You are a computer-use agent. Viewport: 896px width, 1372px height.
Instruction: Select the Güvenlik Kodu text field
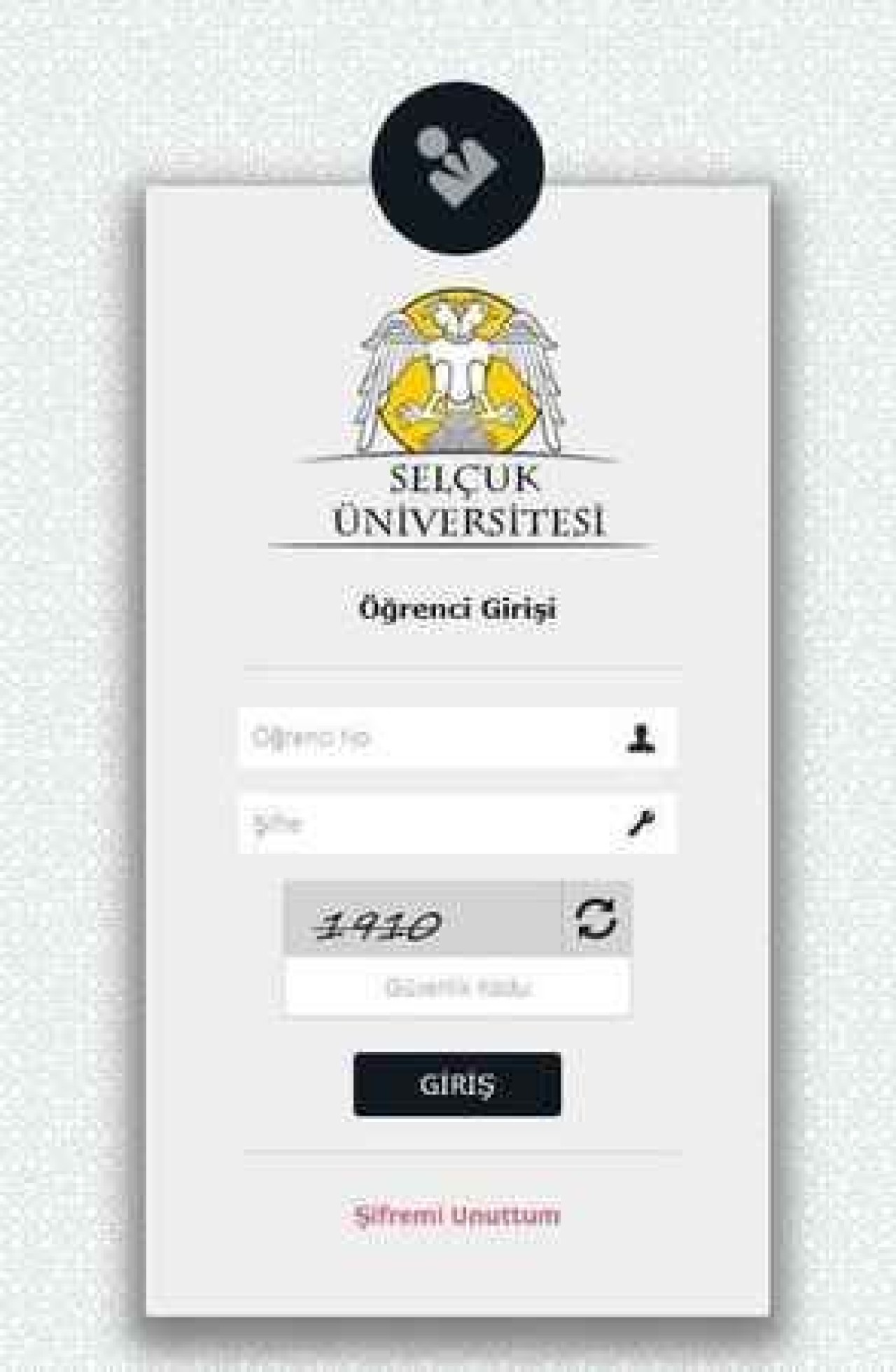[458, 988]
